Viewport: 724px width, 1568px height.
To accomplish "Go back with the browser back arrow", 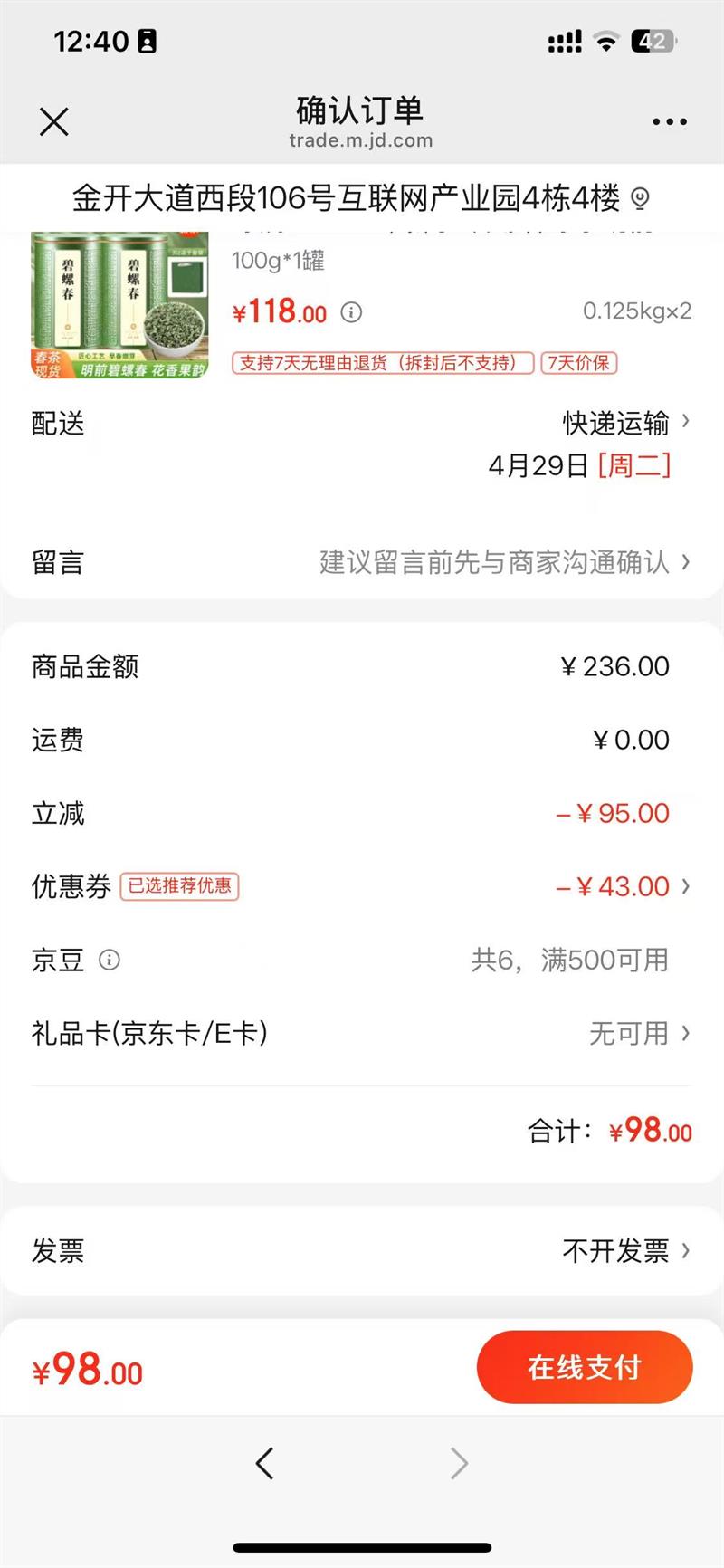I will point(264,1463).
